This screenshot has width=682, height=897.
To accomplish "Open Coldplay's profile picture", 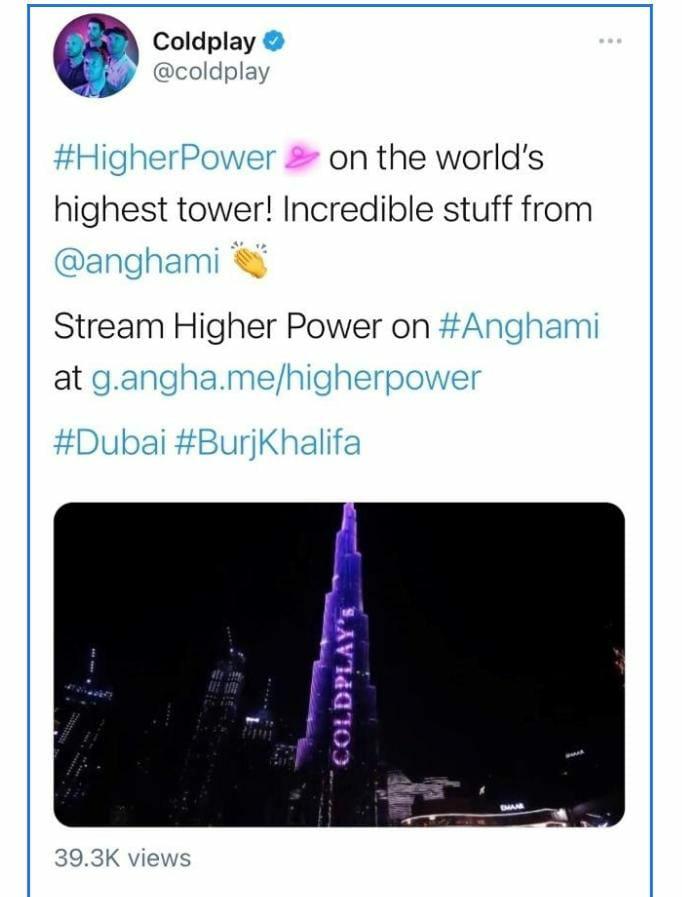I will point(95,56).
